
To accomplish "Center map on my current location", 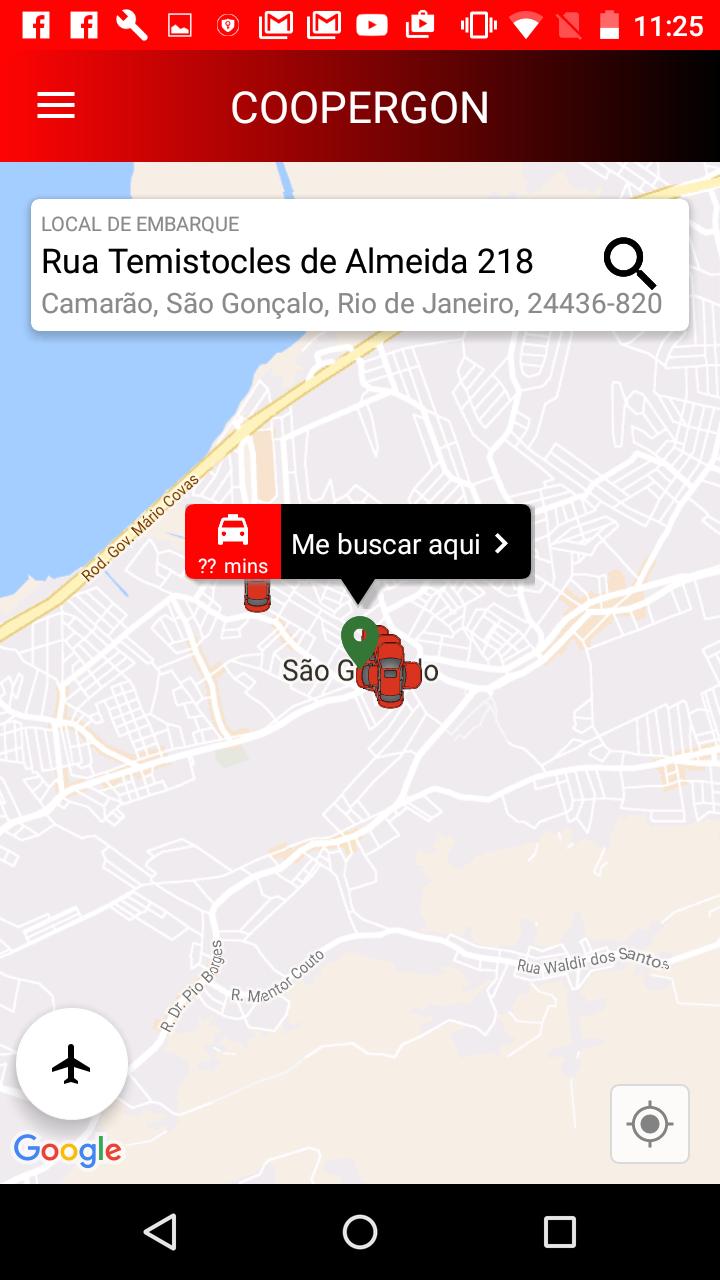I will [x=650, y=1124].
